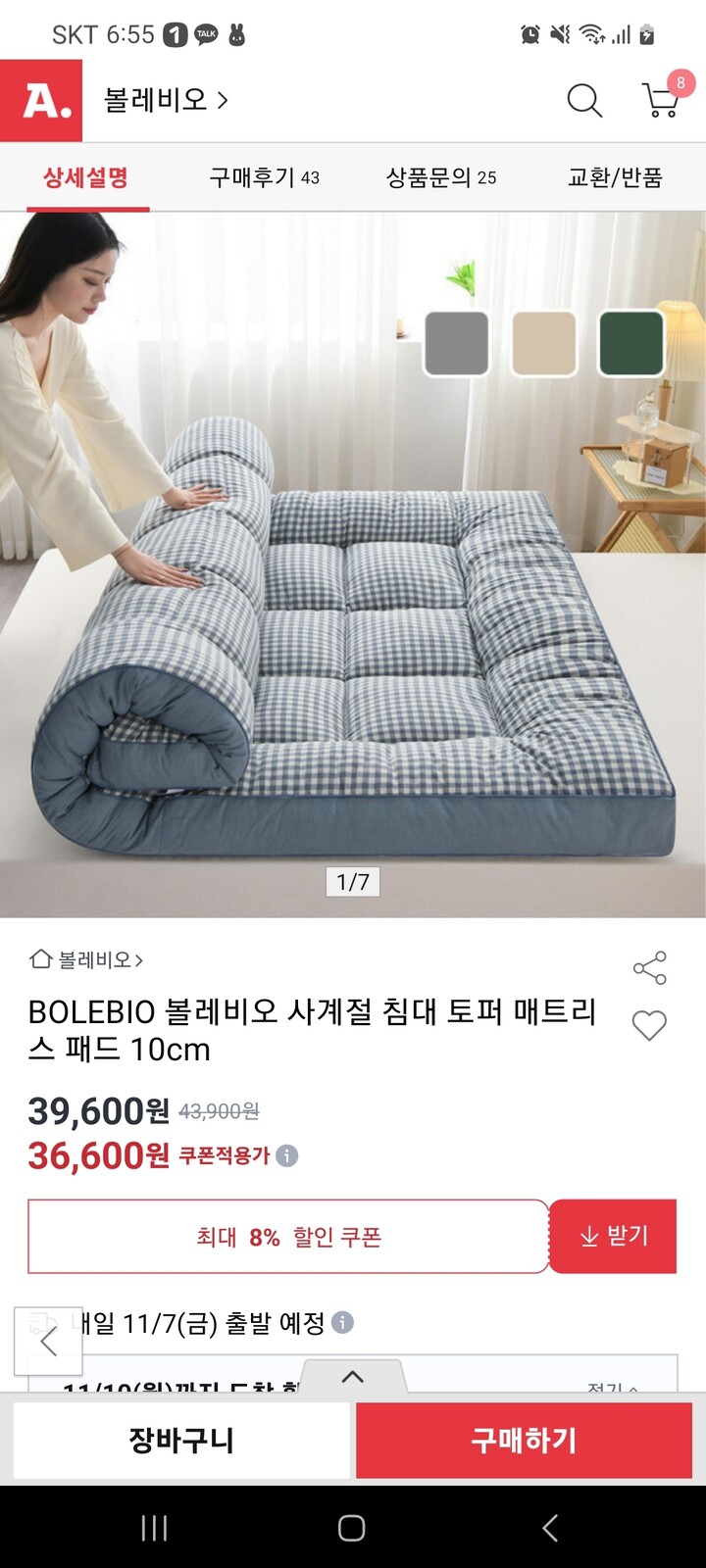Image resolution: width=706 pixels, height=1568 pixels.
Task: Tap the KakaoTalk notification icon in status bar
Action: coord(202,38)
